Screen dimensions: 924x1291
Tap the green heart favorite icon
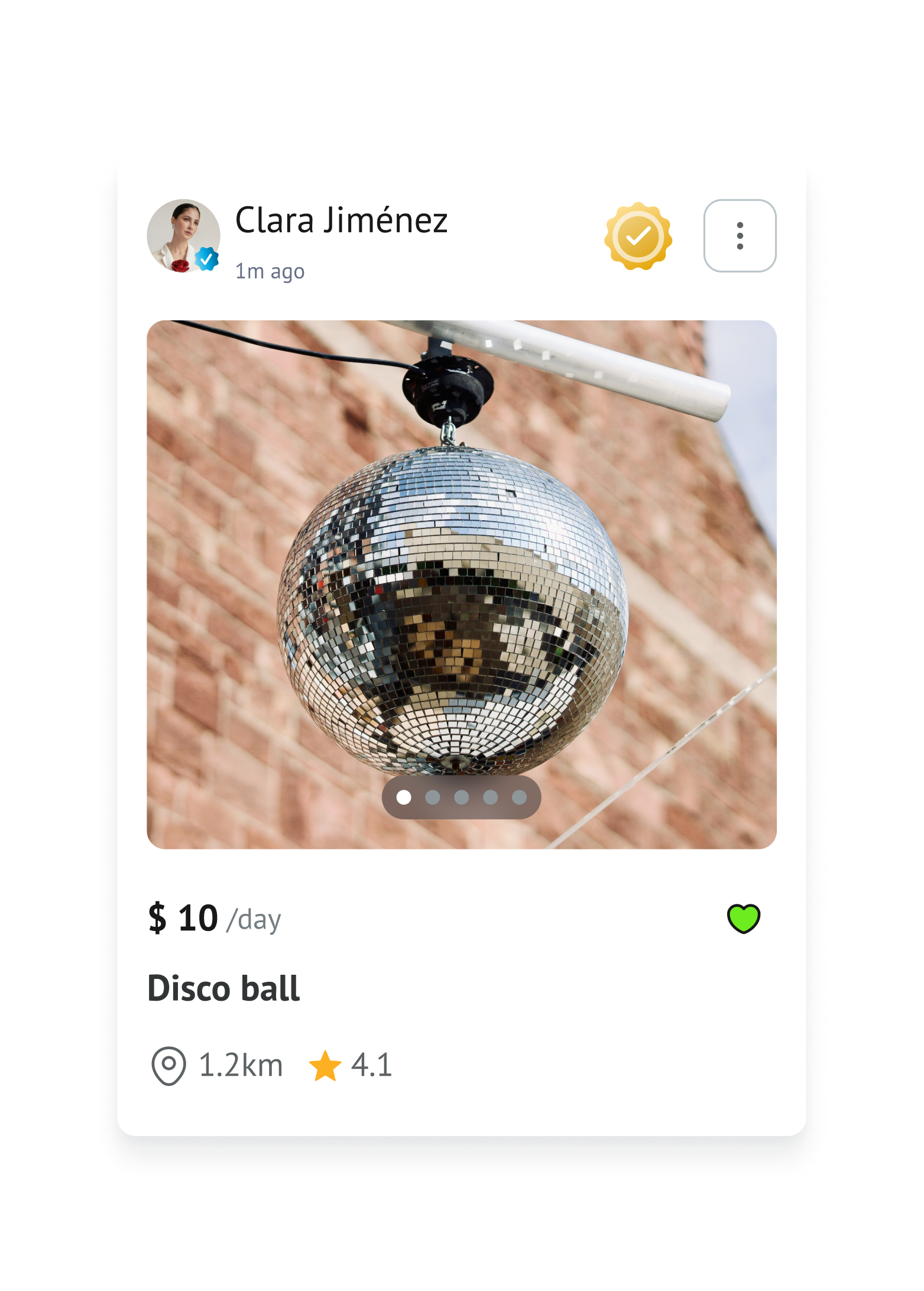[x=744, y=917]
